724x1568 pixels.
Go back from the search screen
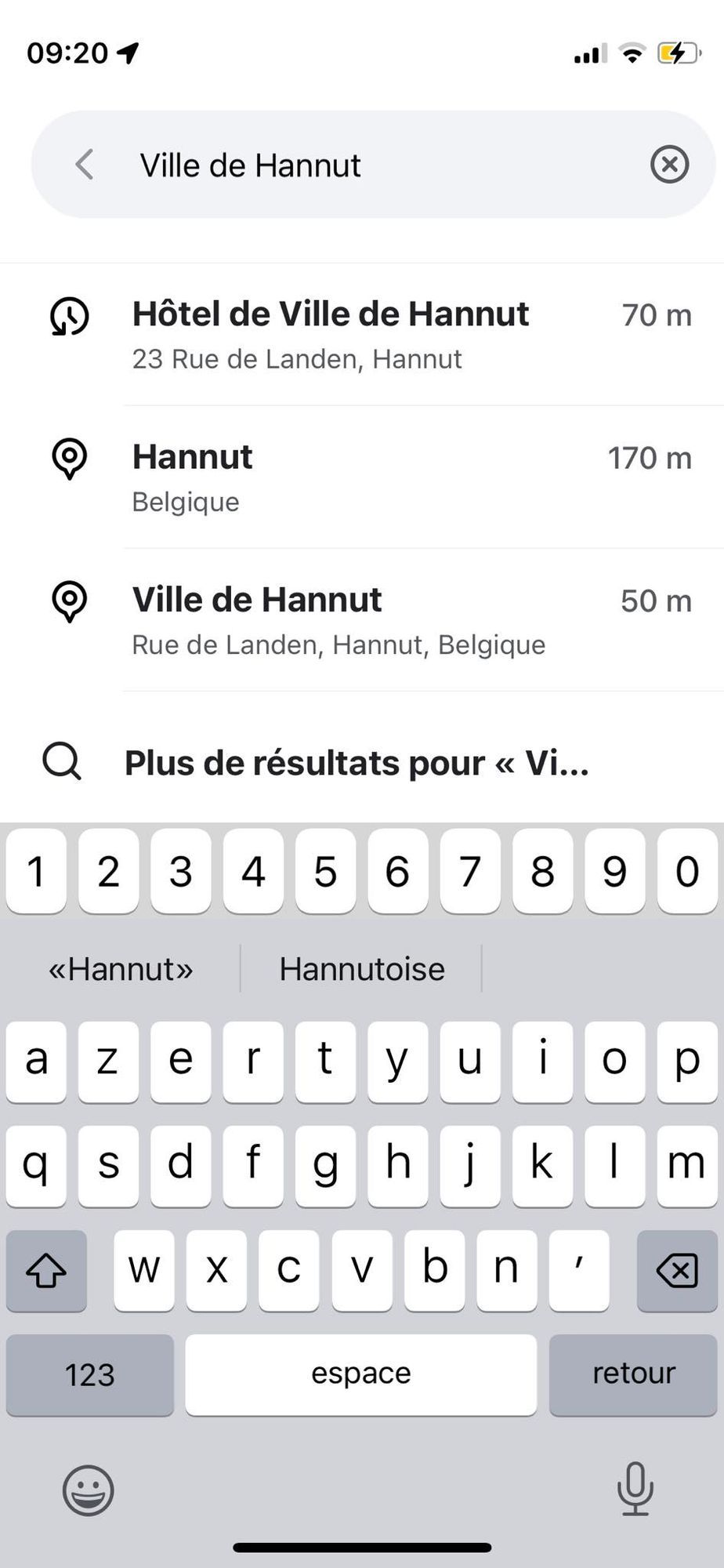click(85, 165)
